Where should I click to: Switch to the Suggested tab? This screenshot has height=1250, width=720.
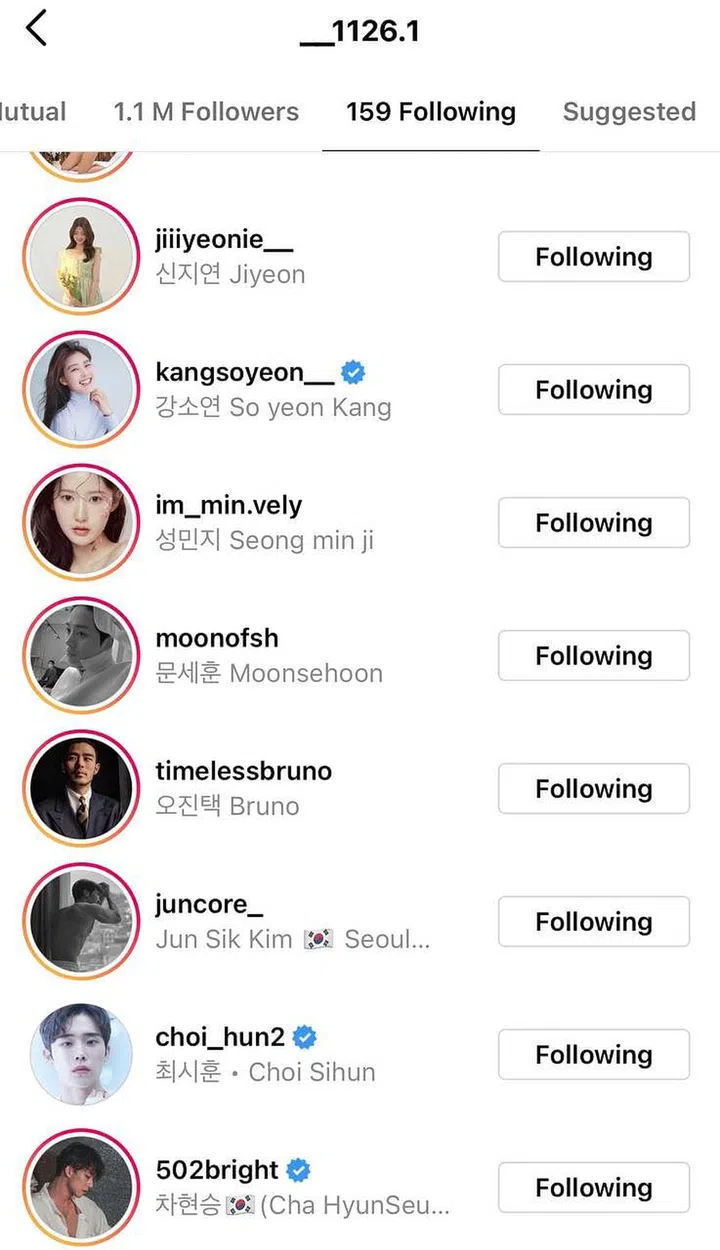[x=629, y=112]
